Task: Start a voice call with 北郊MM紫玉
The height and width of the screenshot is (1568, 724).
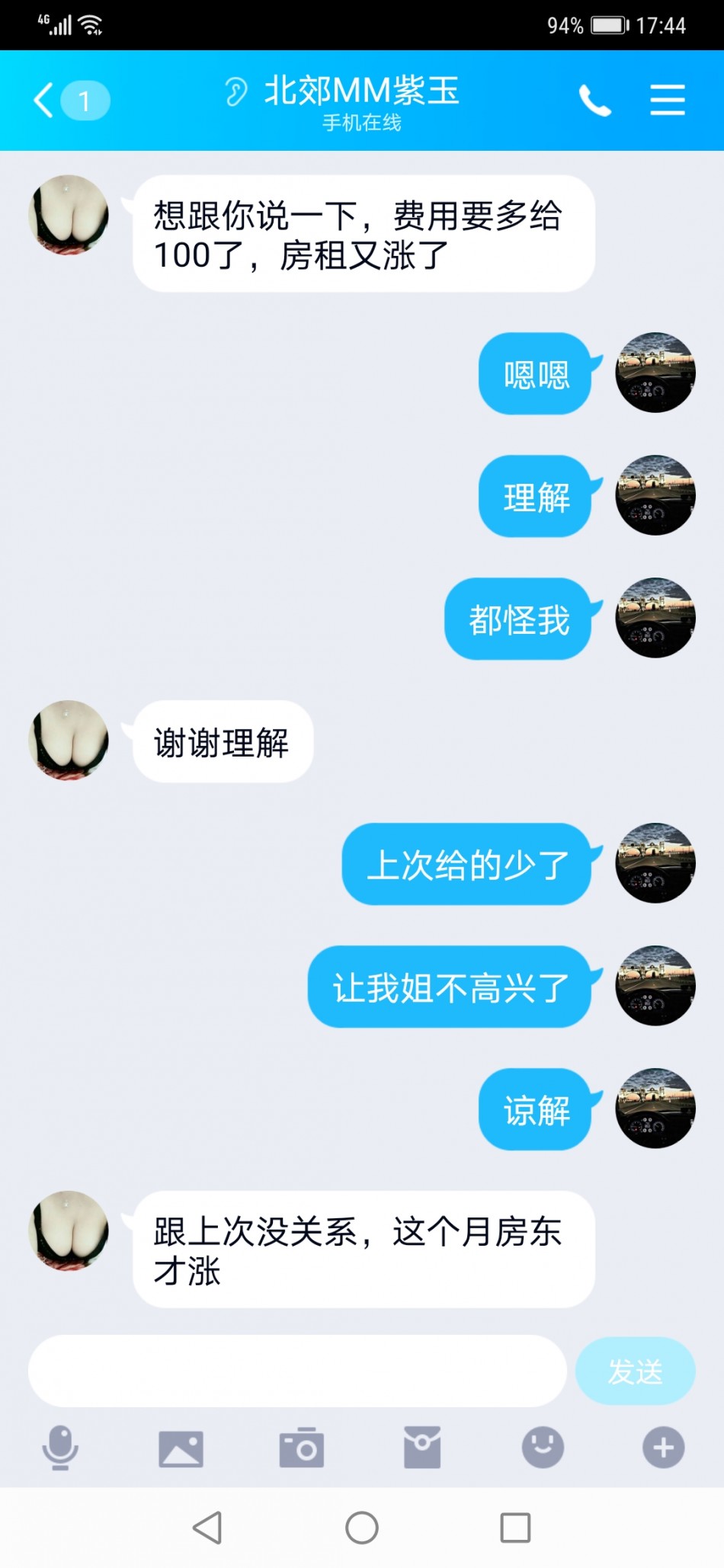Action: (594, 101)
